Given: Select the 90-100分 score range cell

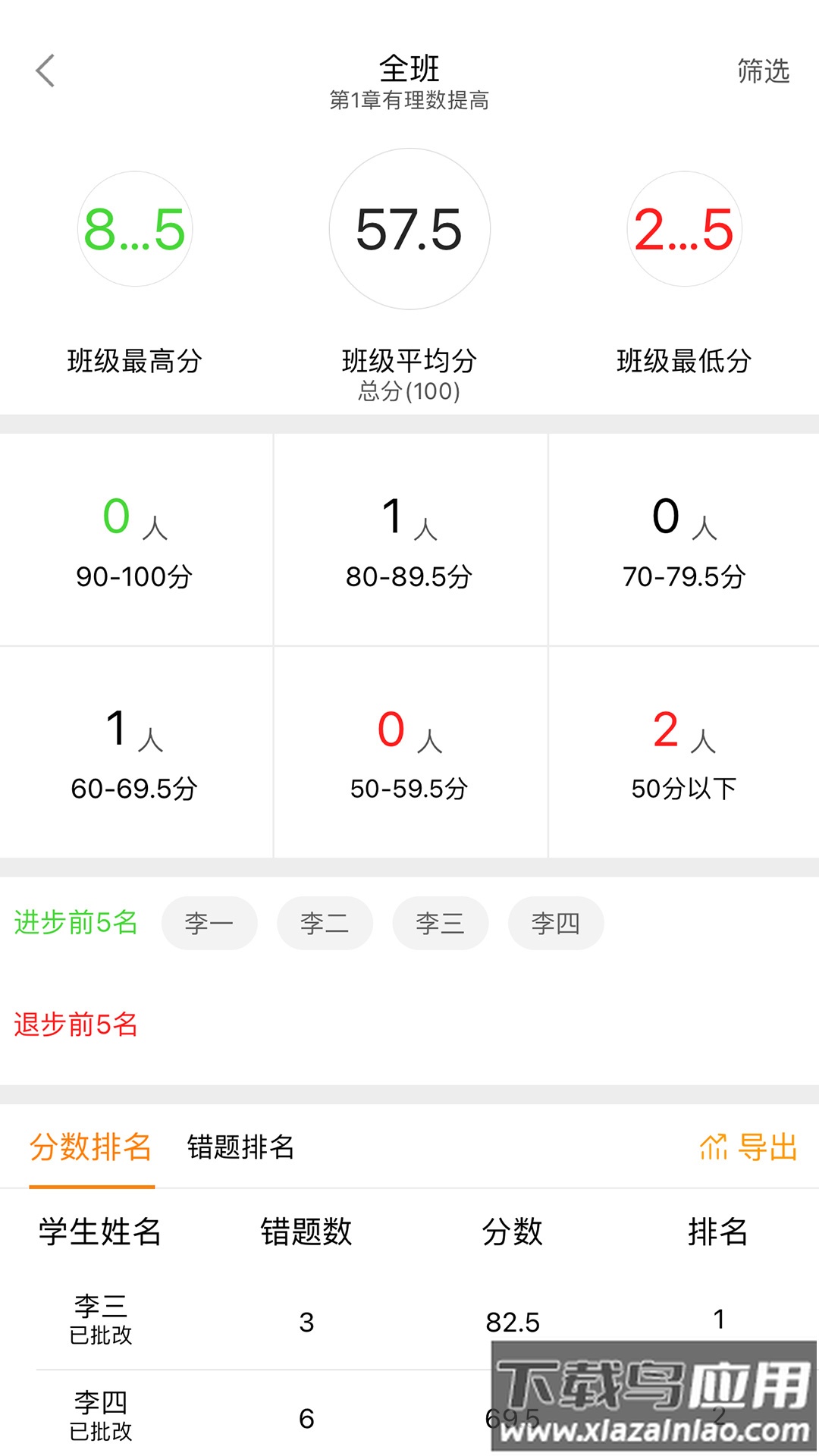Looking at the screenshot, I should [x=135, y=538].
